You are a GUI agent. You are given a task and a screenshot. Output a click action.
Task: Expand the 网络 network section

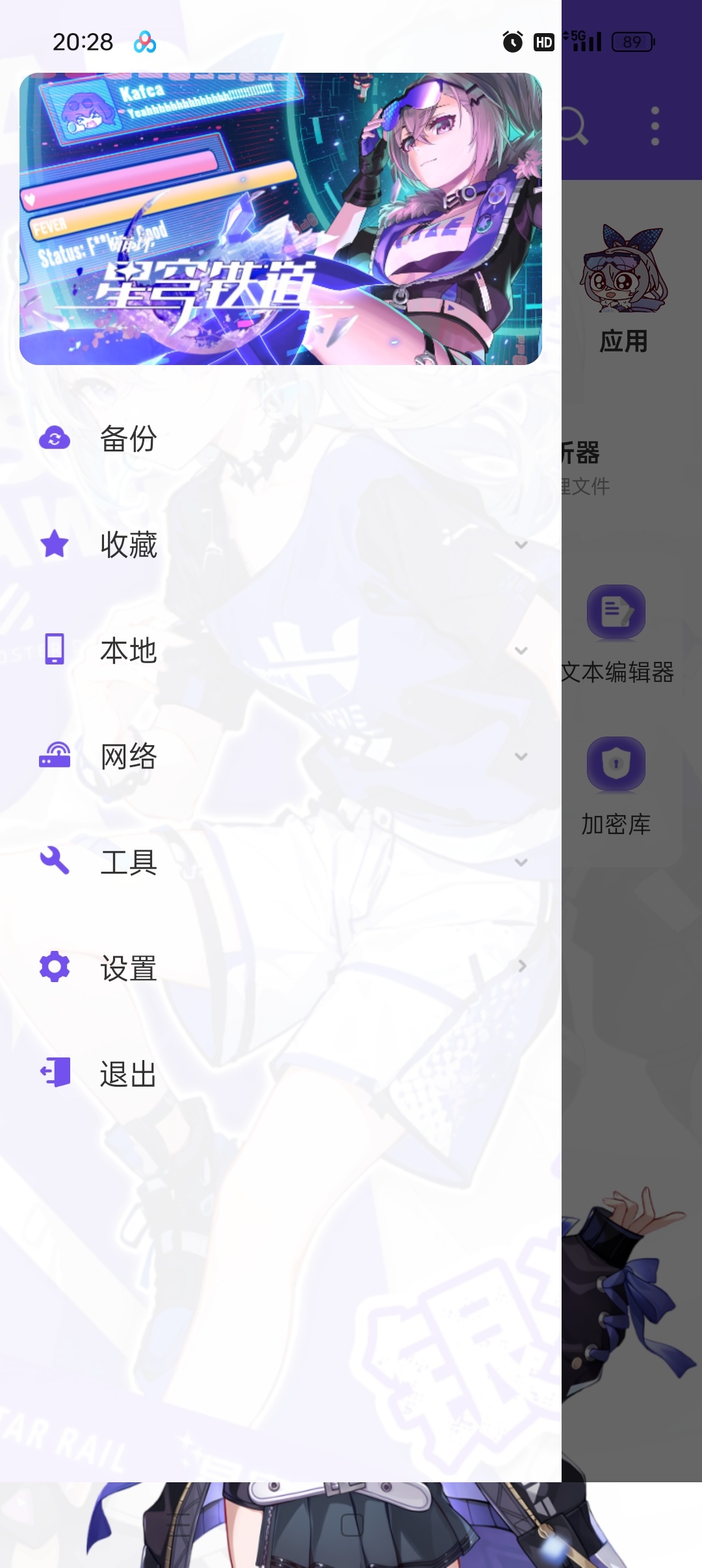click(520, 756)
